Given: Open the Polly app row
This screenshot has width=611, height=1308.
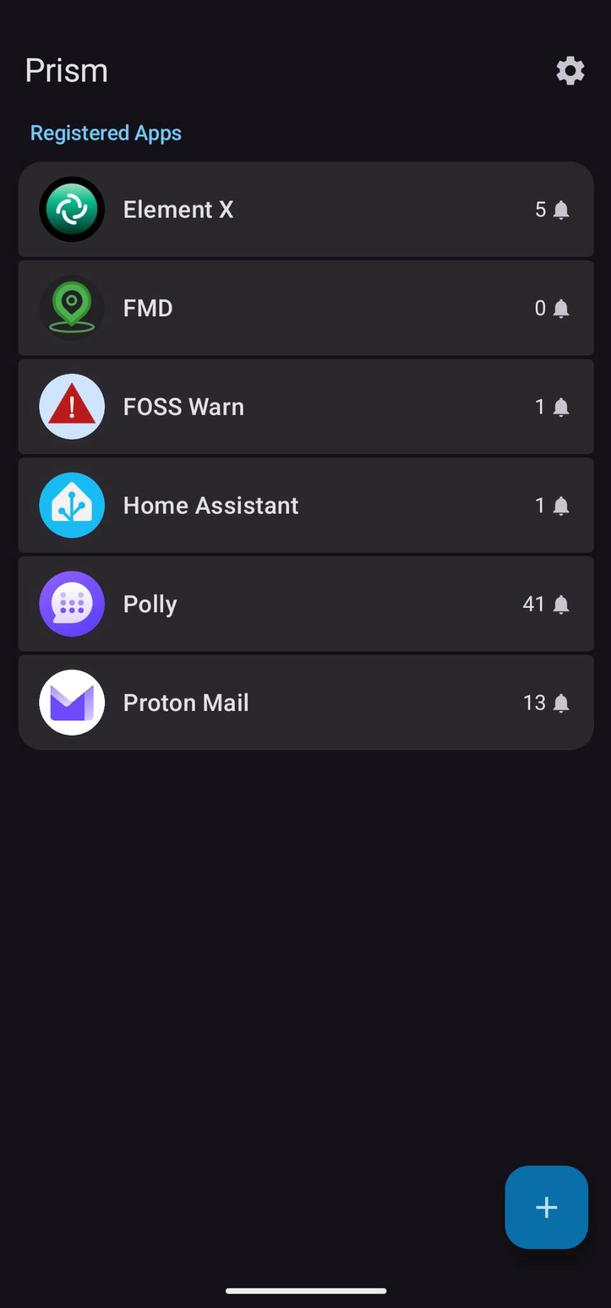Looking at the screenshot, I should [305, 604].
